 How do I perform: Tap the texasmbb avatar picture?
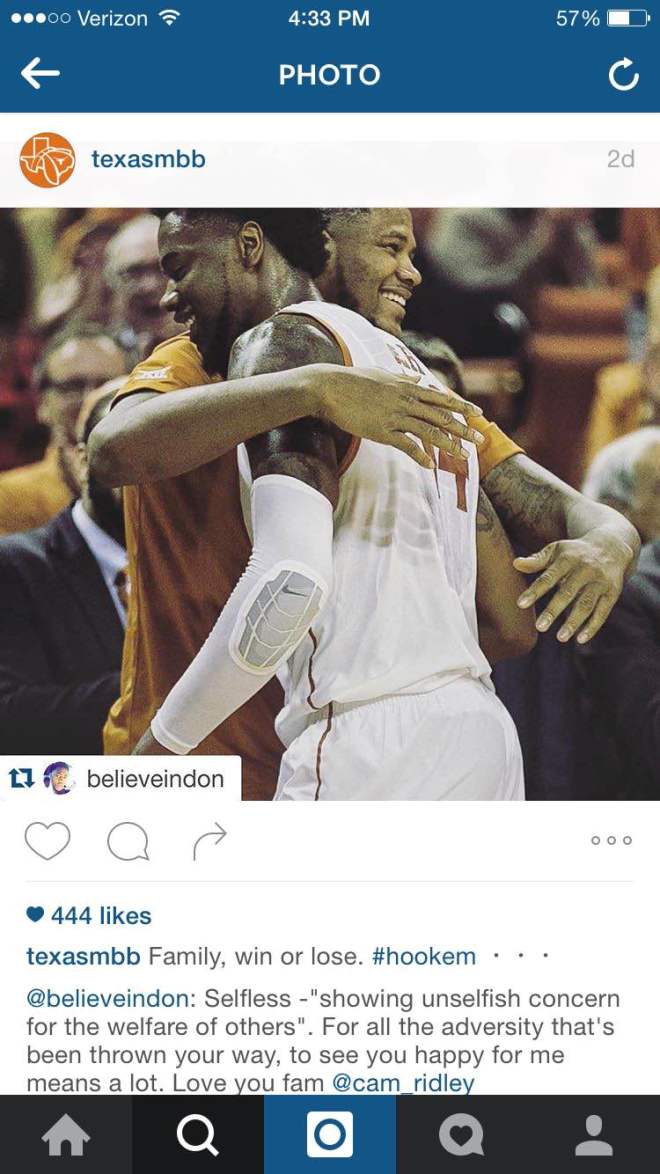click(47, 159)
